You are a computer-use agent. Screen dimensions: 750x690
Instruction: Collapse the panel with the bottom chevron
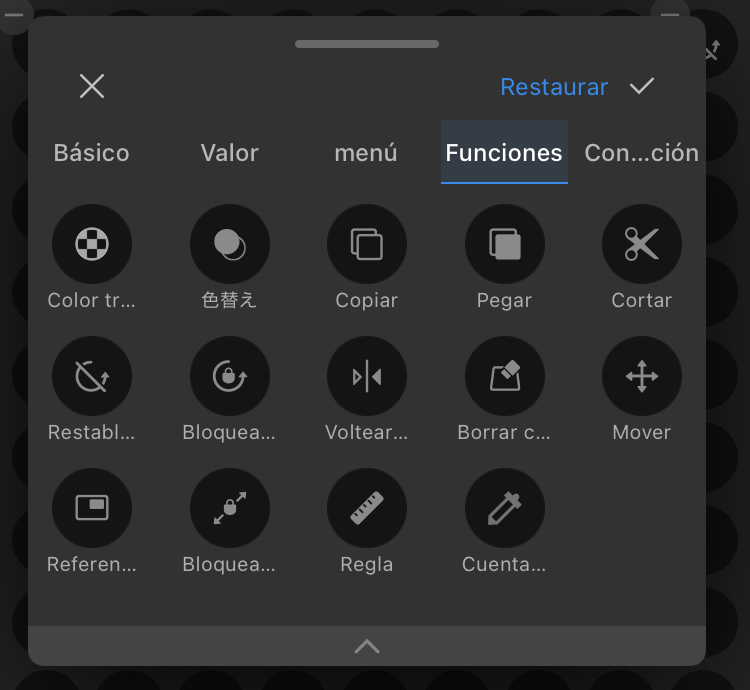coord(367,646)
